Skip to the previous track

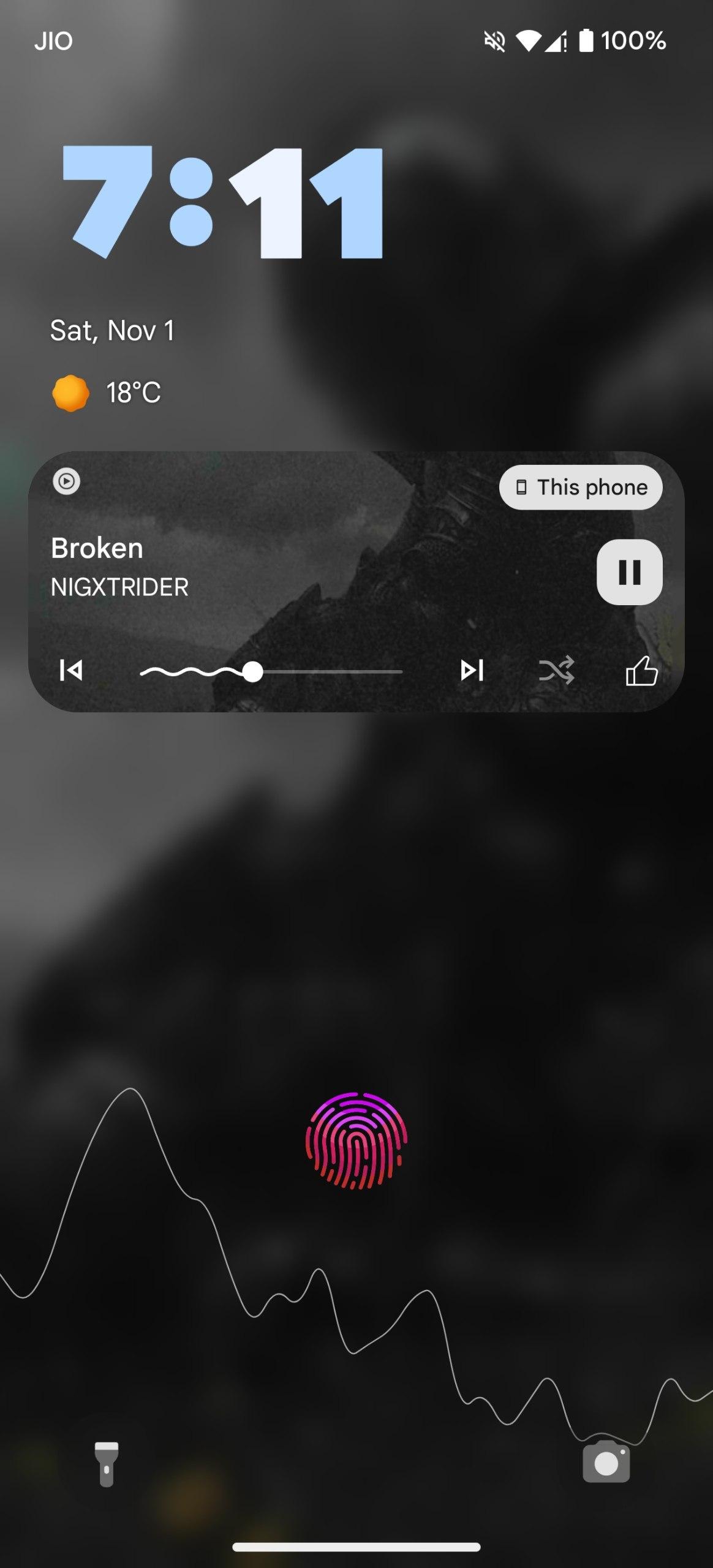pos(71,670)
